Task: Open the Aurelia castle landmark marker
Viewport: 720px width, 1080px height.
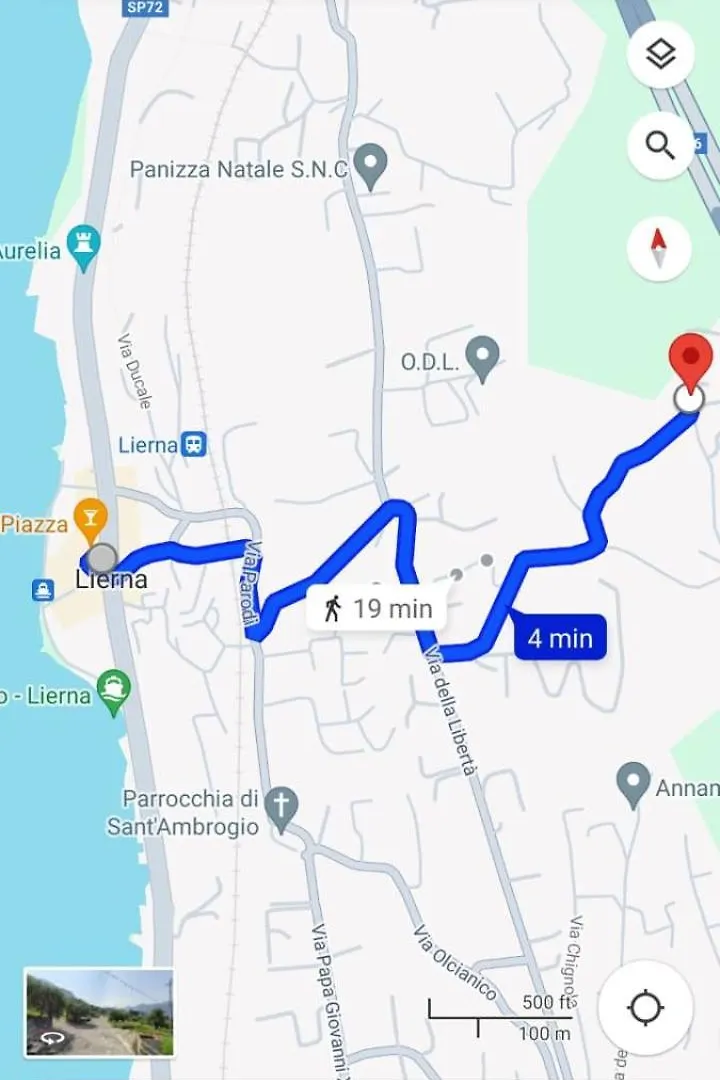Action: 85,246
